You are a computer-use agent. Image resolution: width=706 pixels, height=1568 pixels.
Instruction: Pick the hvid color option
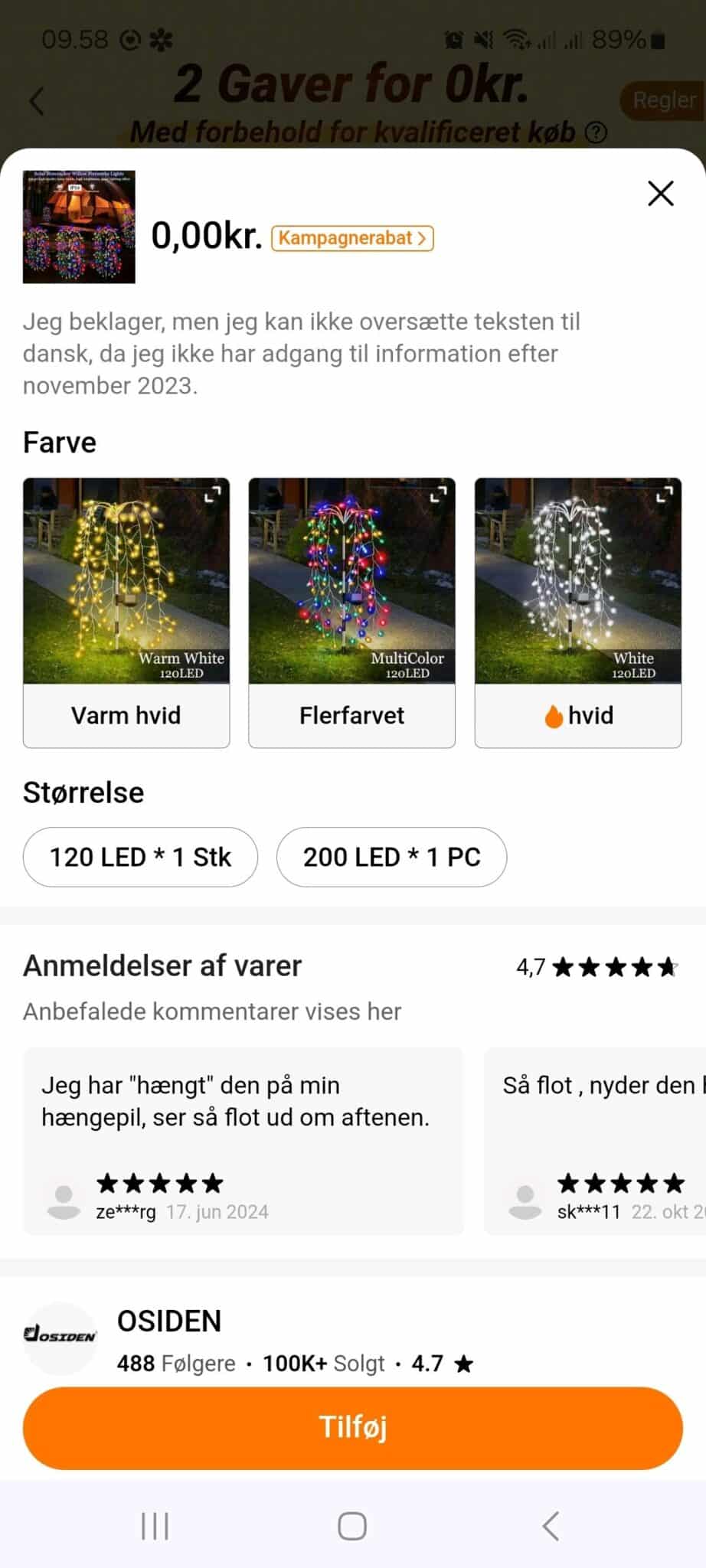coord(578,715)
